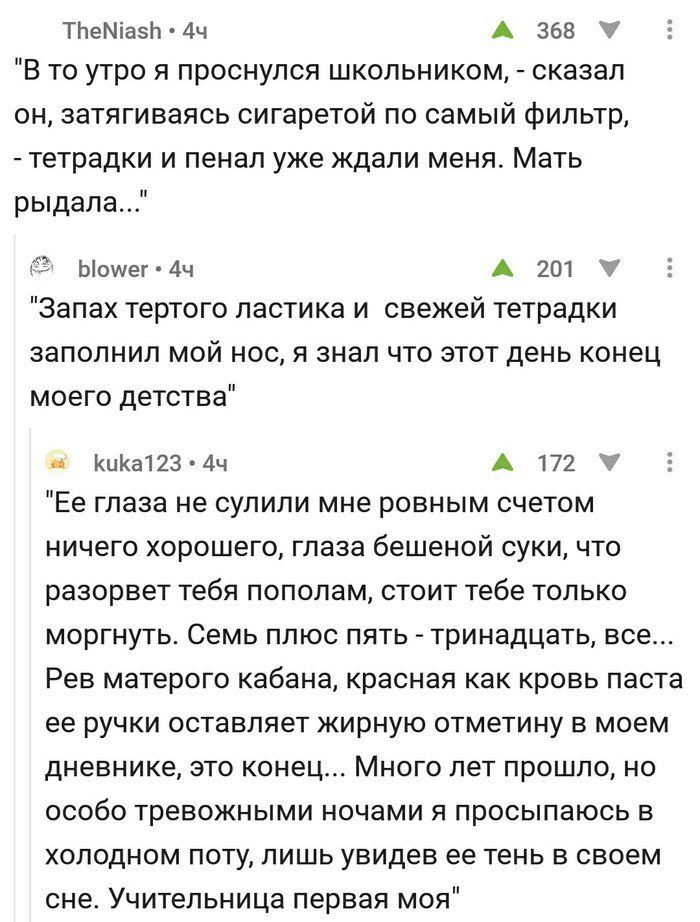Open overflow menu on blower's comment
This screenshot has width=700, height=922.
tap(670, 268)
